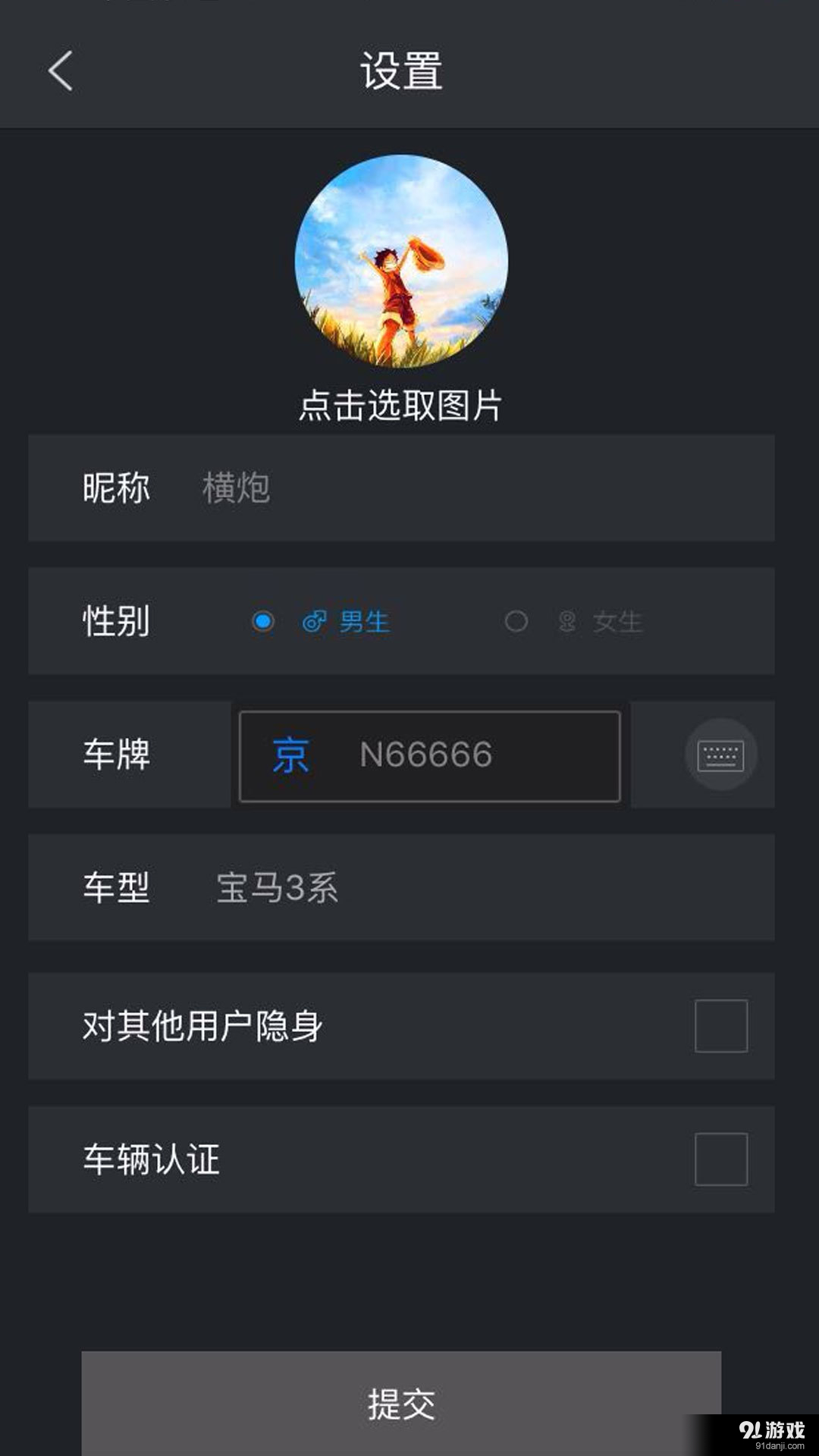Tap the male gender symbol icon

[x=313, y=622]
